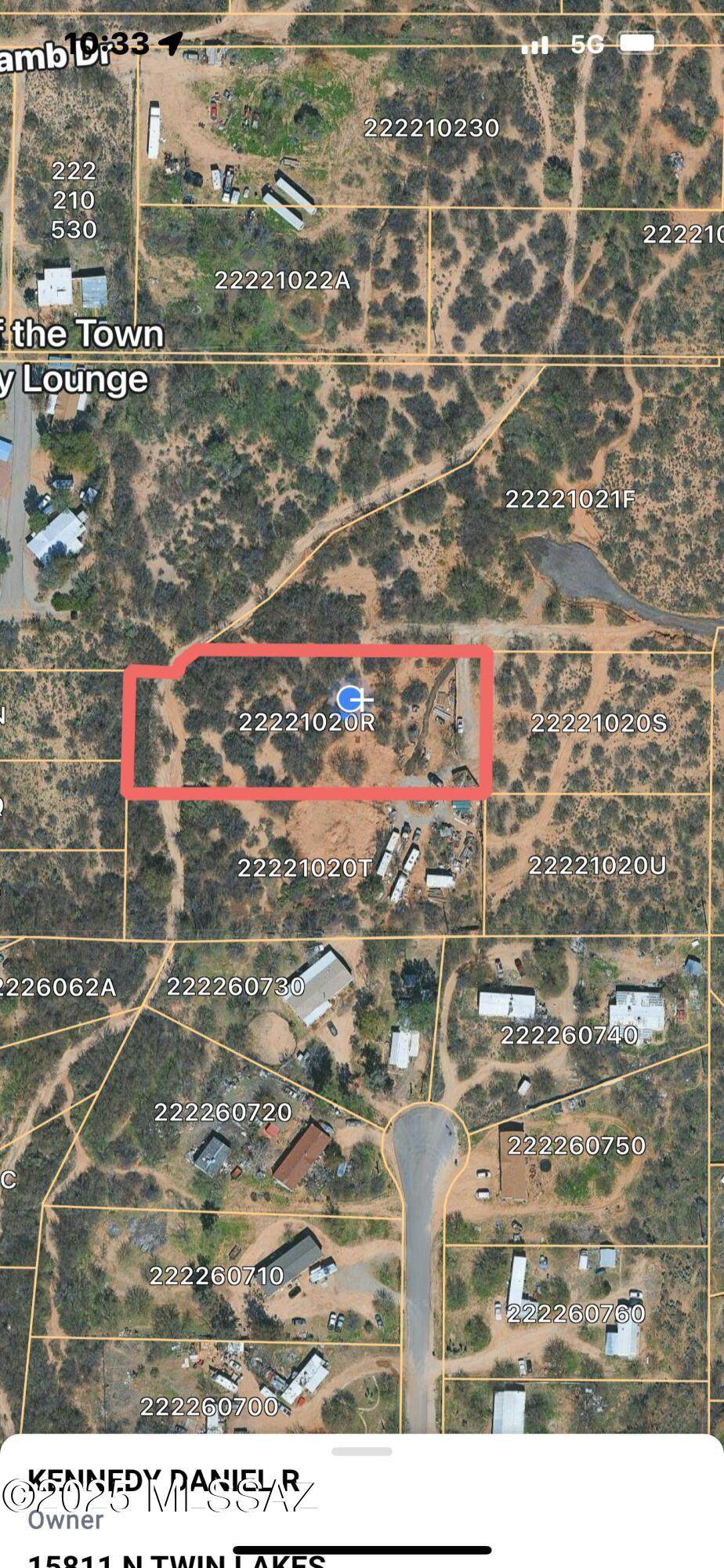The height and width of the screenshot is (1568, 724).
Task: Select parcel 22221020S on the map
Action: click(x=599, y=723)
